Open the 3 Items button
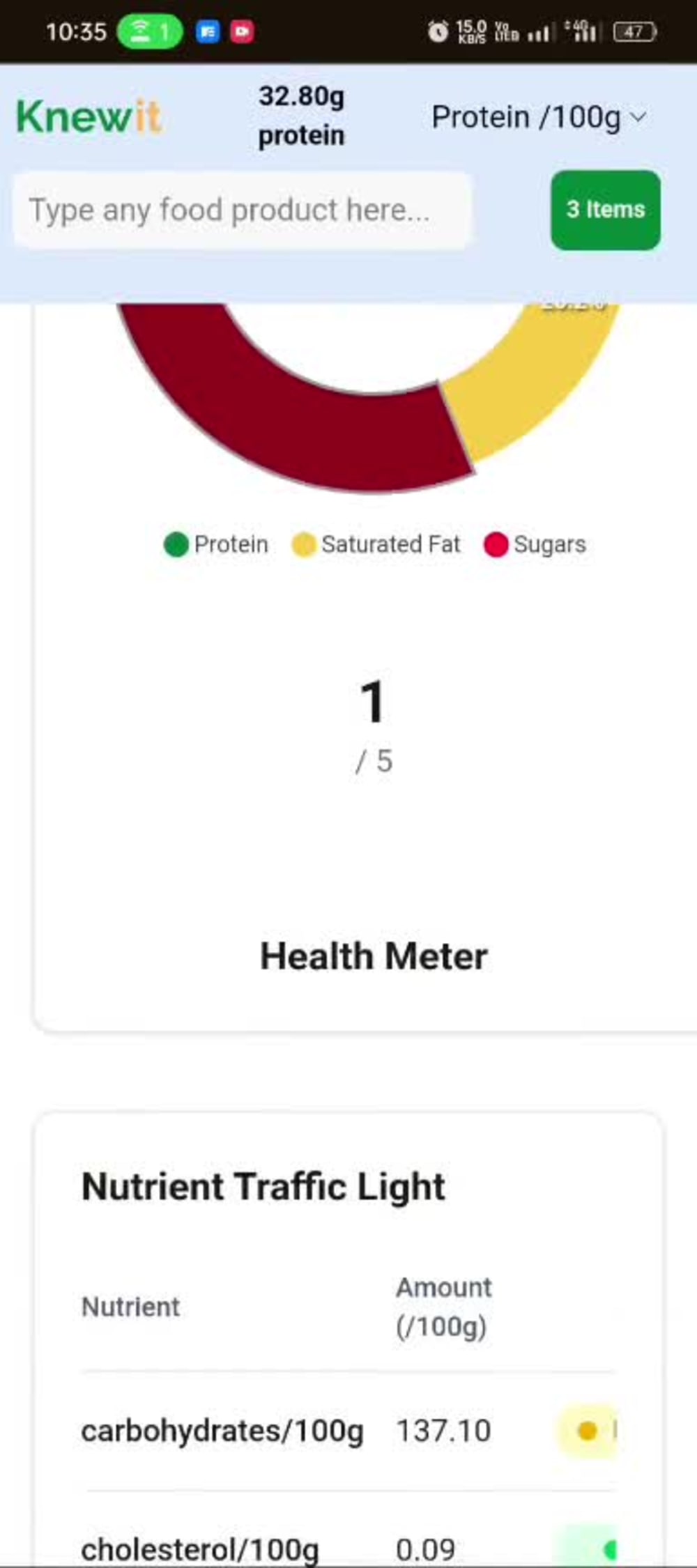The width and height of the screenshot is (697, 1568). [x=605, y=210]
